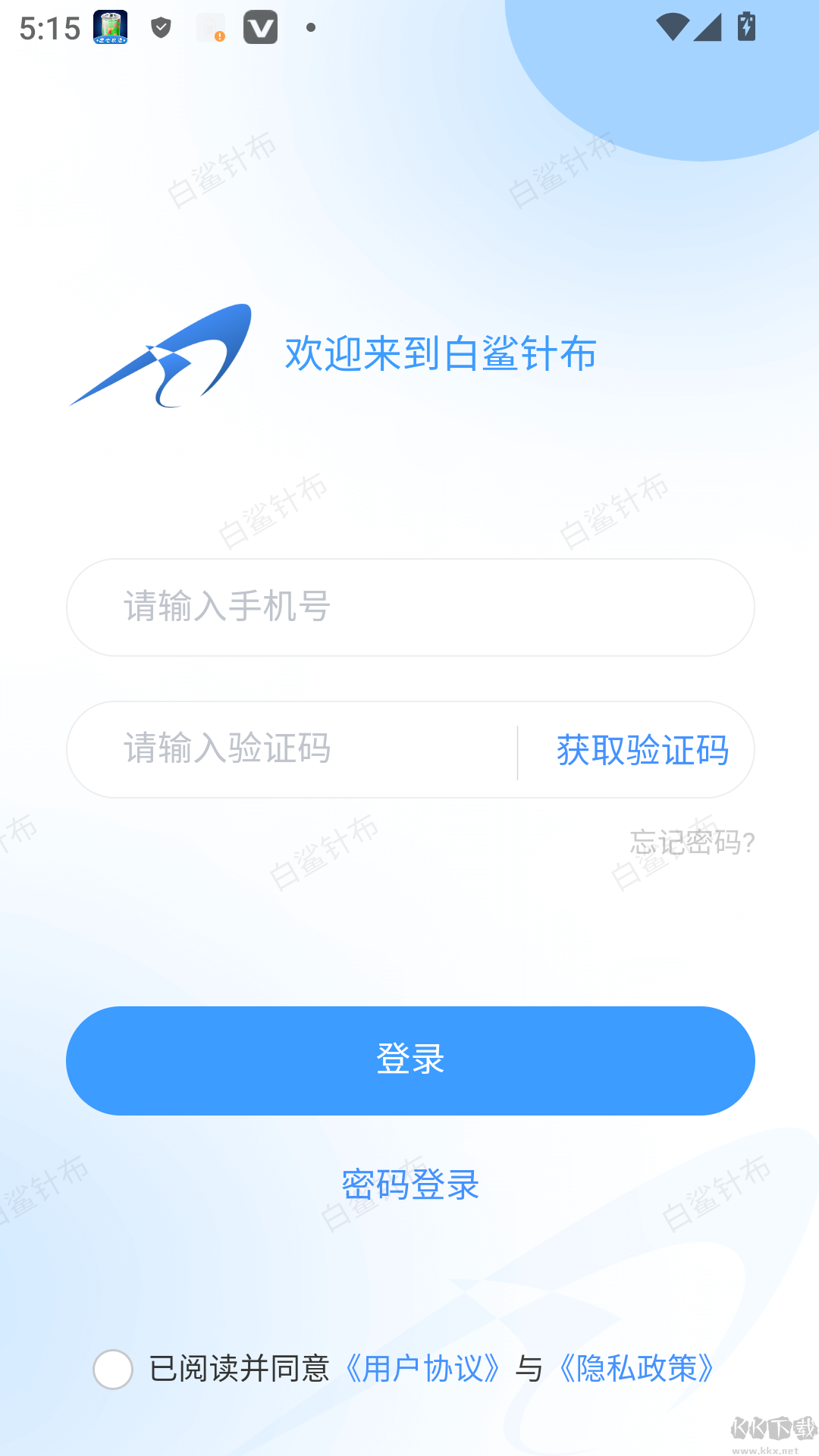Click the V notification icon
Viewport: 819px width, 1456px height.
point(259,27)
